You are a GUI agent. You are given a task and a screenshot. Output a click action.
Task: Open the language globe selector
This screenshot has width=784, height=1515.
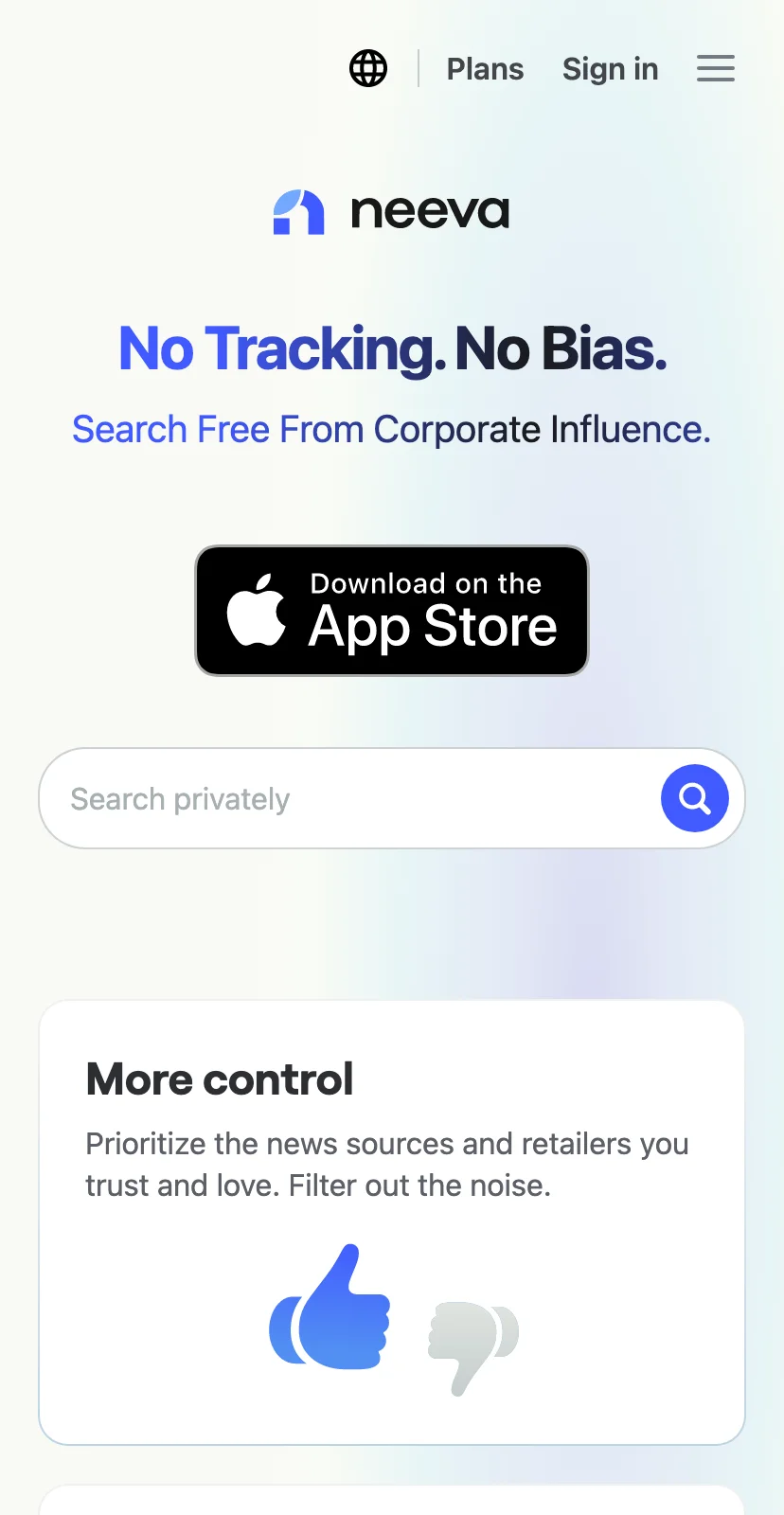point(368,68)
